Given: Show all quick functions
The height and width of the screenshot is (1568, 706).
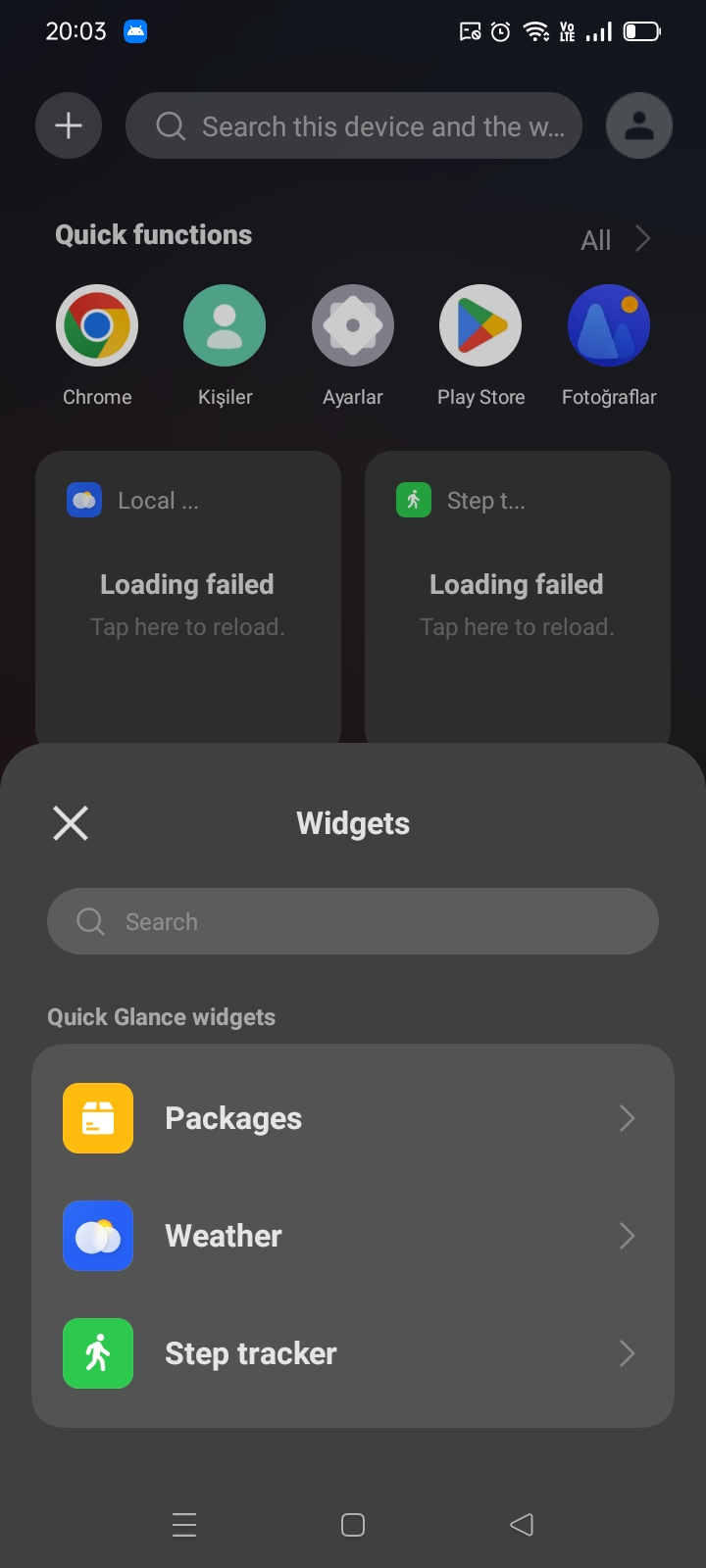Looking at the screenshot, I should (616, 239).
